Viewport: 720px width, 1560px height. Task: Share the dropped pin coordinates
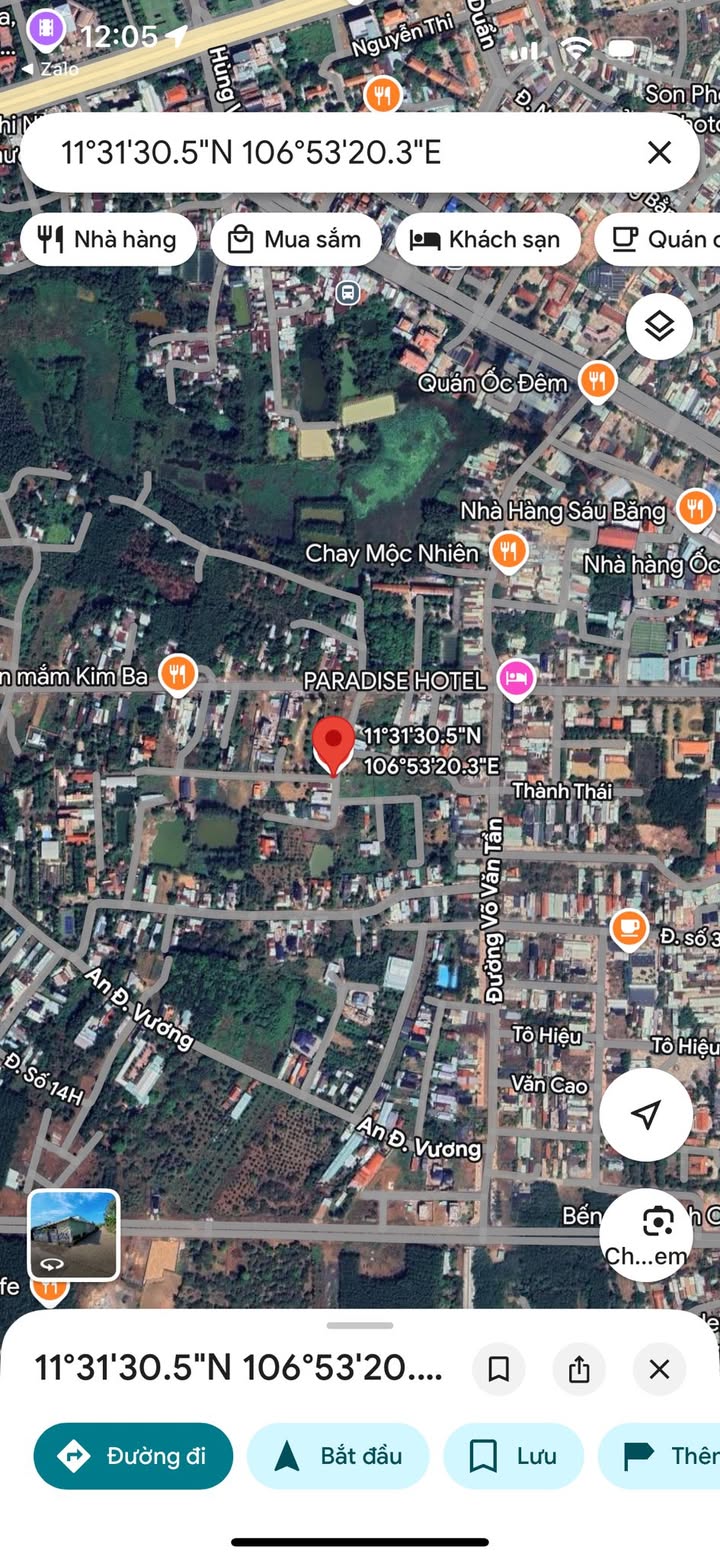(x=579, y=1369)
